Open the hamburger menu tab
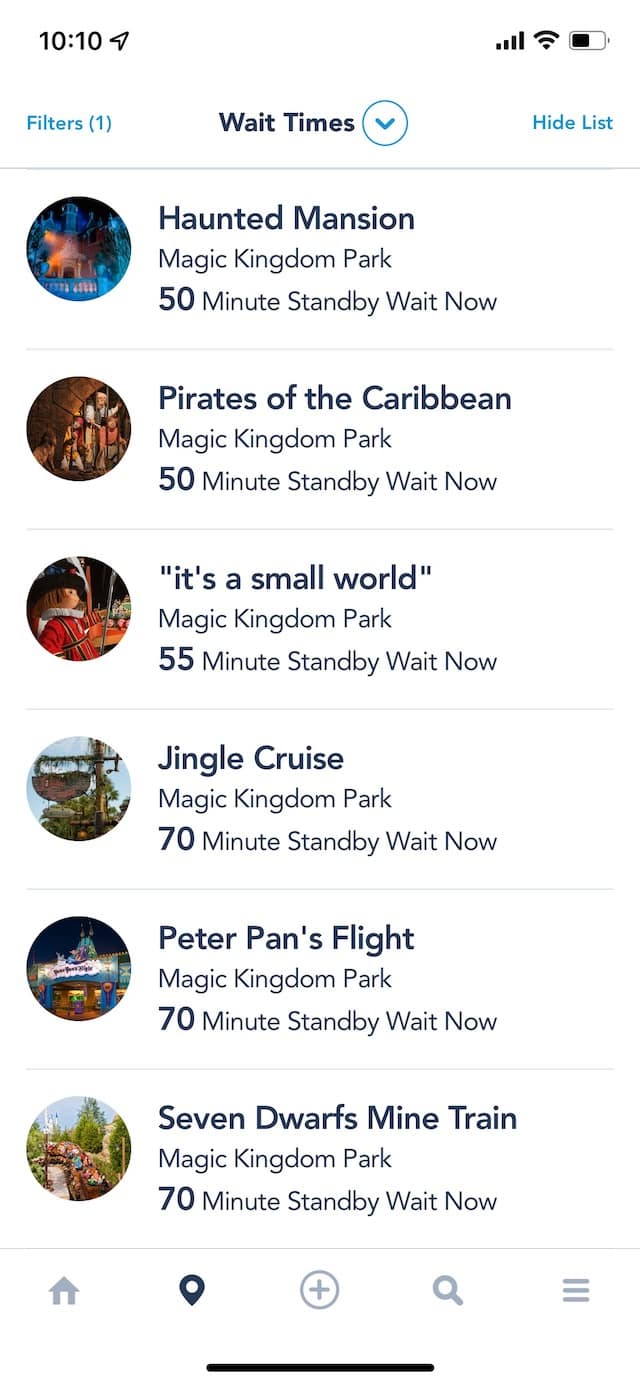This screenshot has width=640, height=1385. pos(576,1291)
